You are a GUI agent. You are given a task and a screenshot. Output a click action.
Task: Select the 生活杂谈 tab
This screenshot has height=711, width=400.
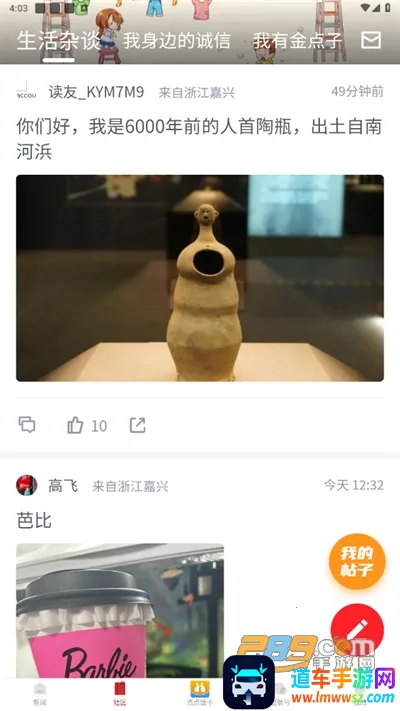click(x=59, y=41)
